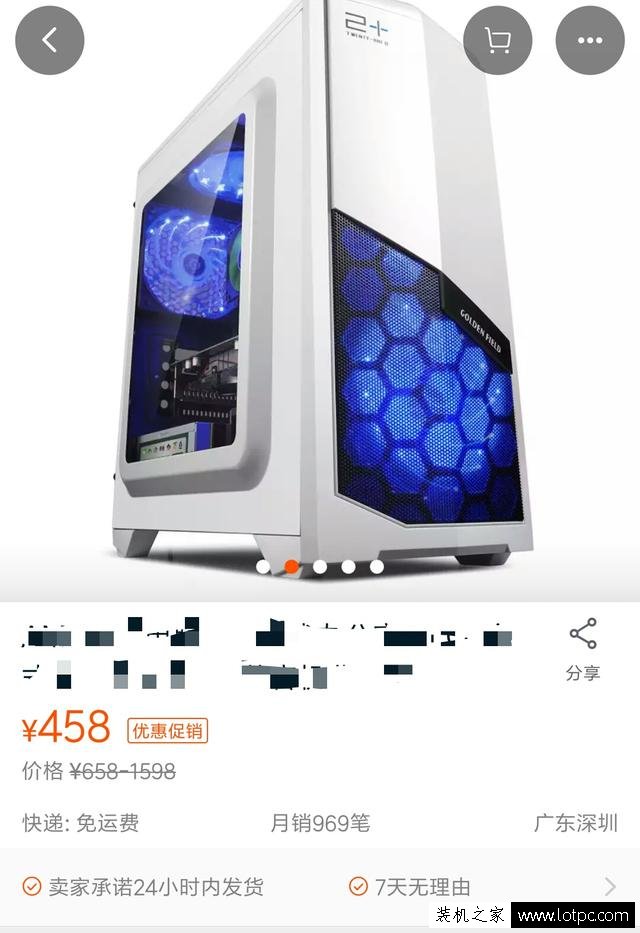The height and width of the screenshot is (933, 640).
Task: Open the three-dot overflow menu
Action: [590, 40]
